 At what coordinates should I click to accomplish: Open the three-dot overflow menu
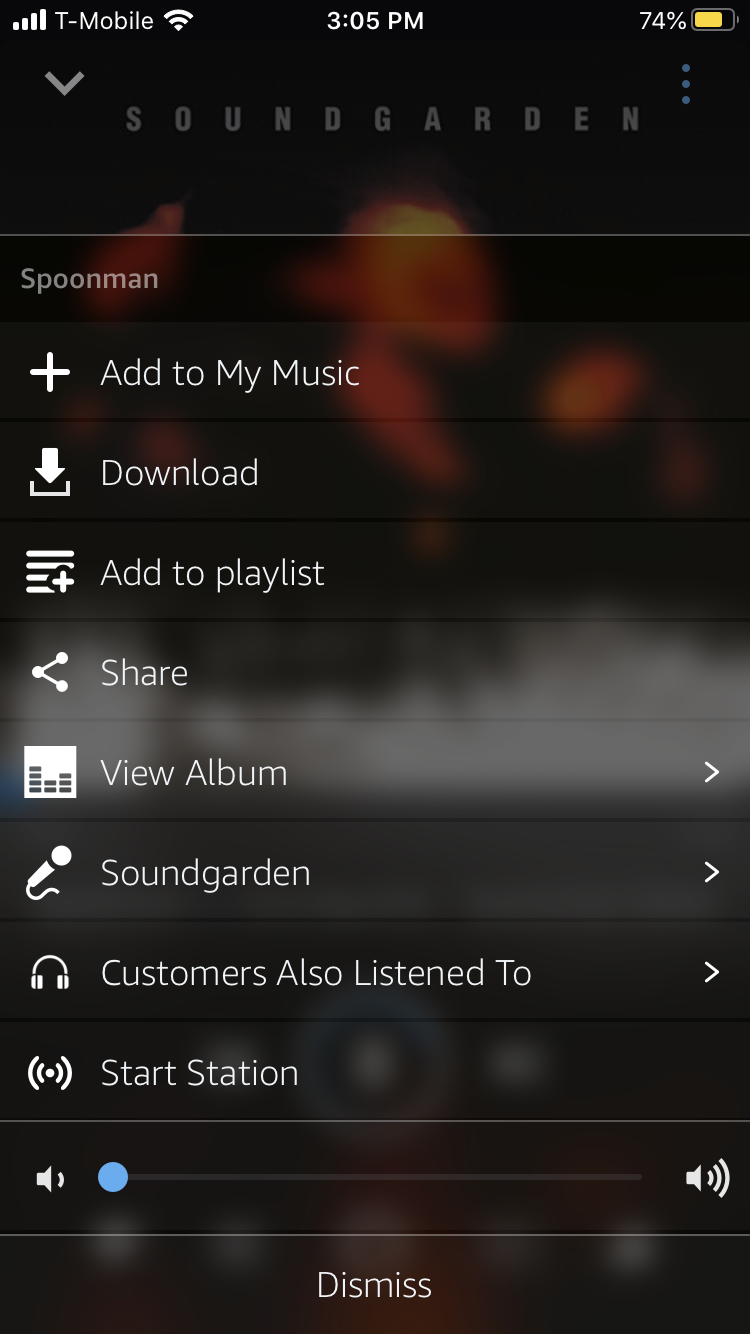click(685, 84)
